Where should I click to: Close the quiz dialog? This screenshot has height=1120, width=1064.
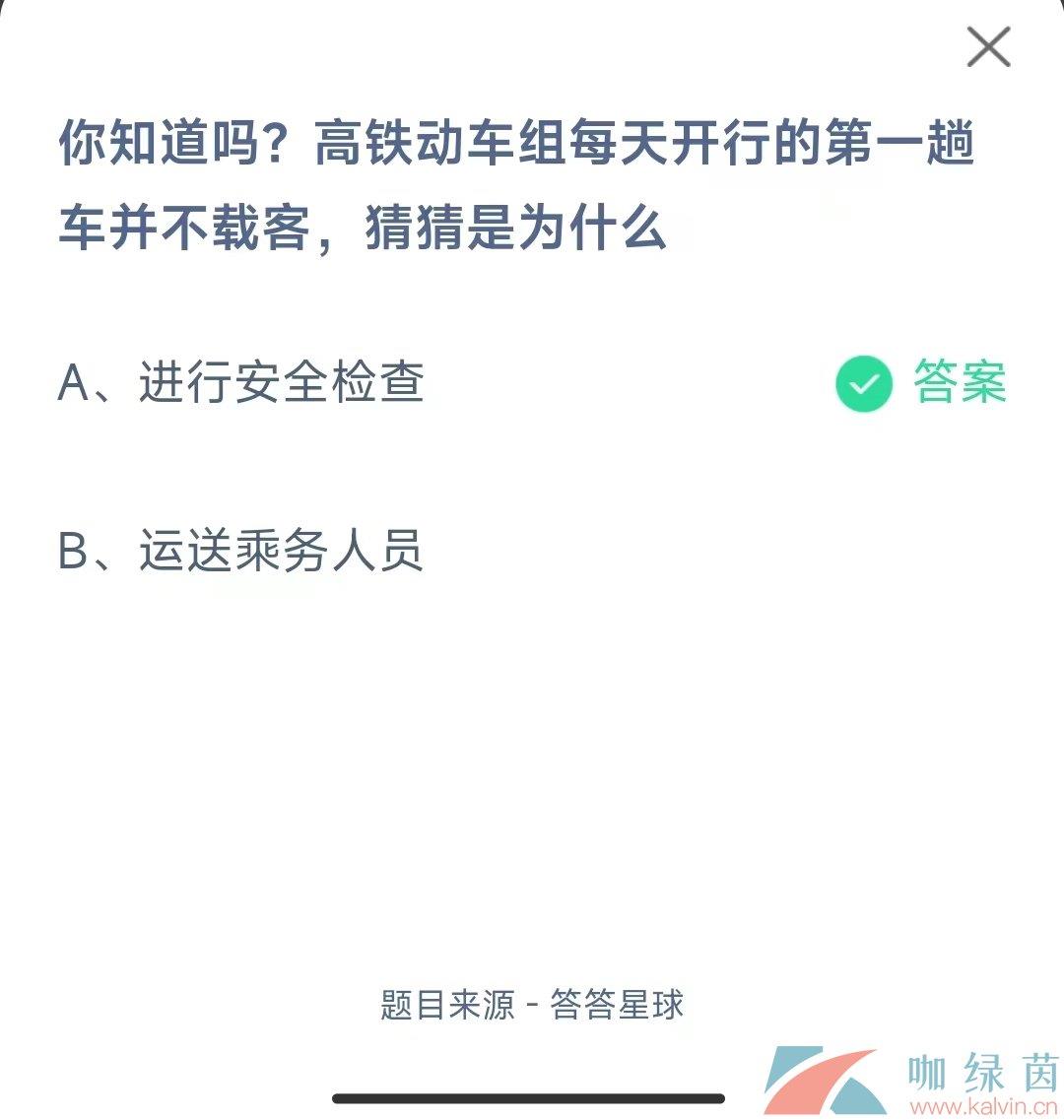(988, 46)
